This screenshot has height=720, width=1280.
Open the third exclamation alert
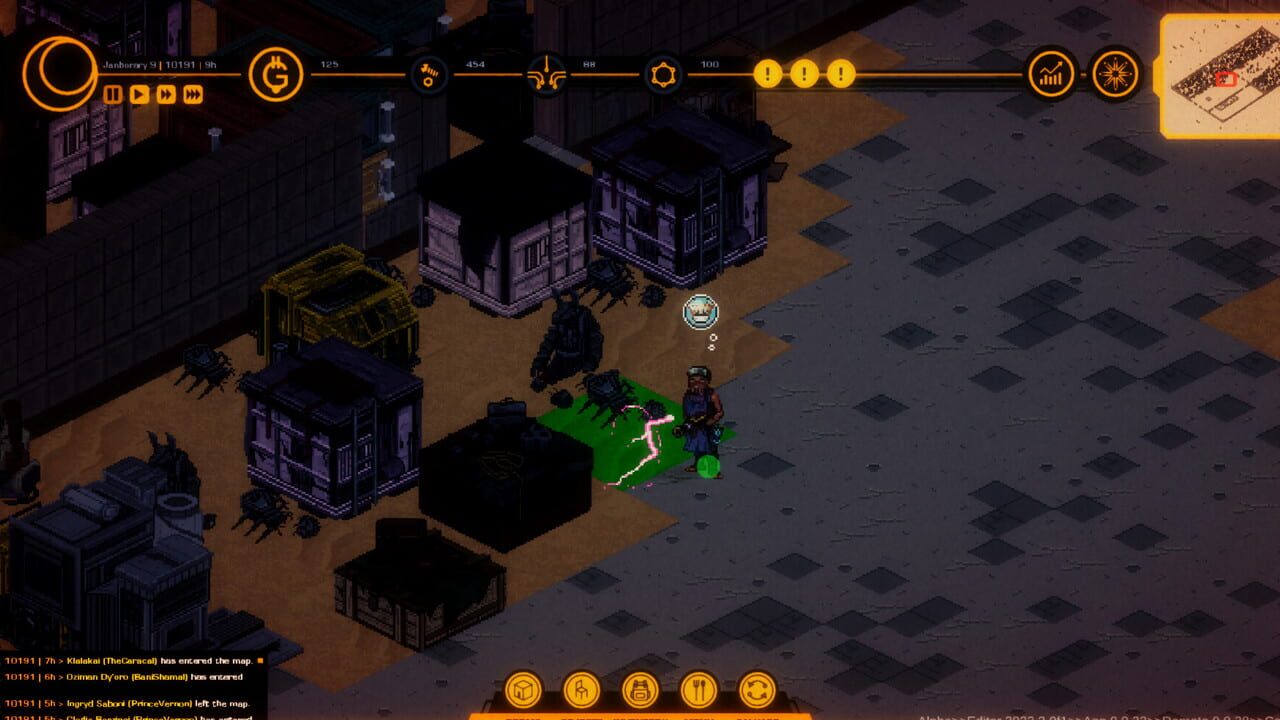pos(841,73)
